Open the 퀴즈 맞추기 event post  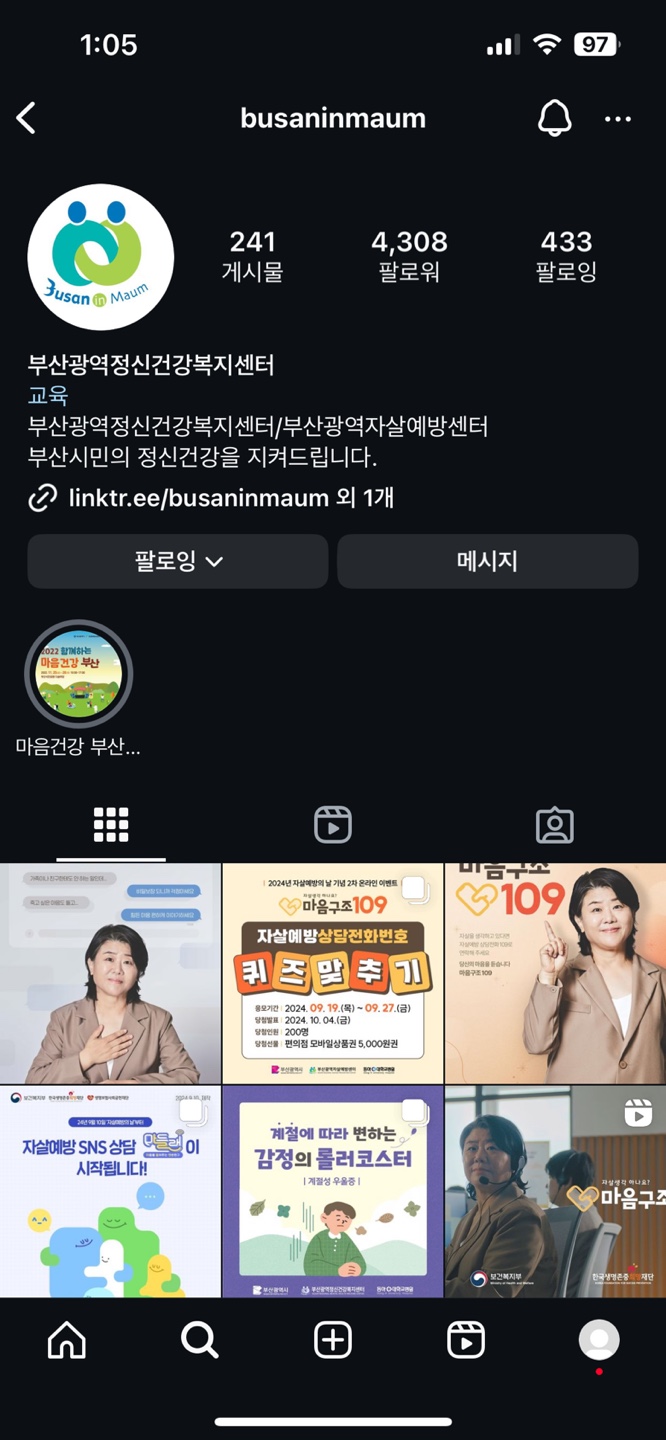[333, 973]
